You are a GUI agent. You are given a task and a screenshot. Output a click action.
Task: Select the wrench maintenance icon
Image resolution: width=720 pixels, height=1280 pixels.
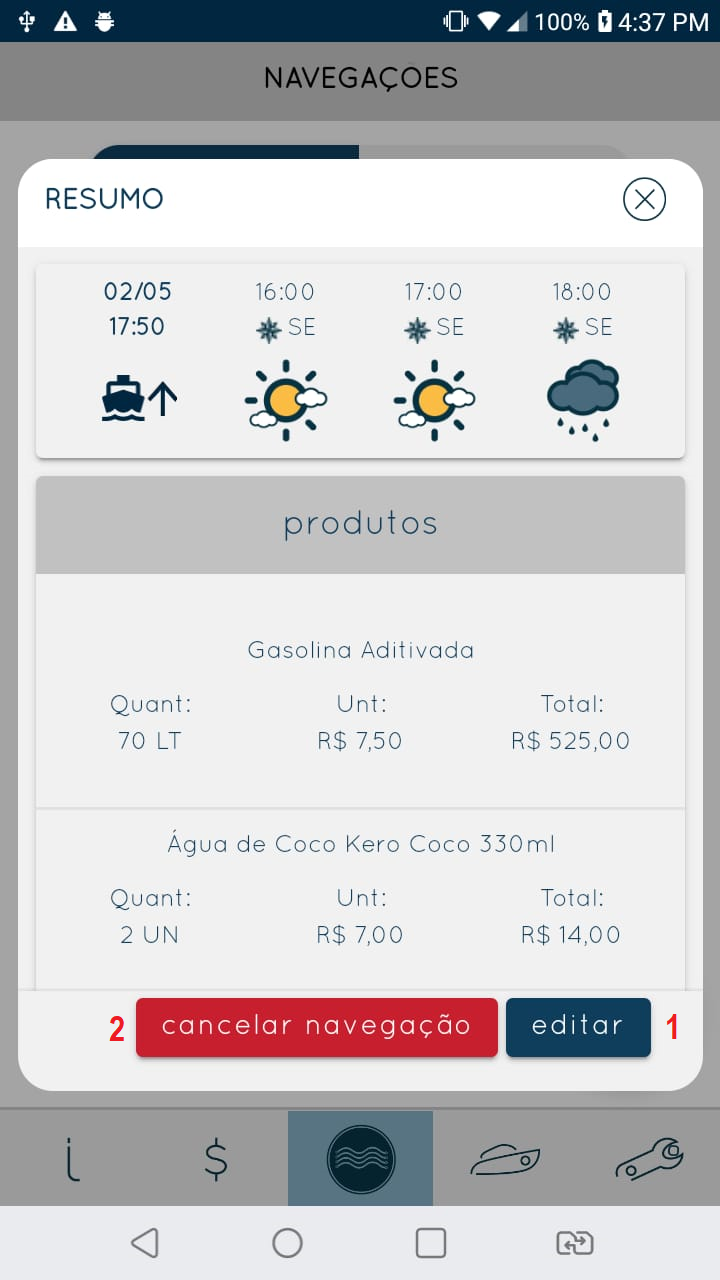[x=648, y=1158]
